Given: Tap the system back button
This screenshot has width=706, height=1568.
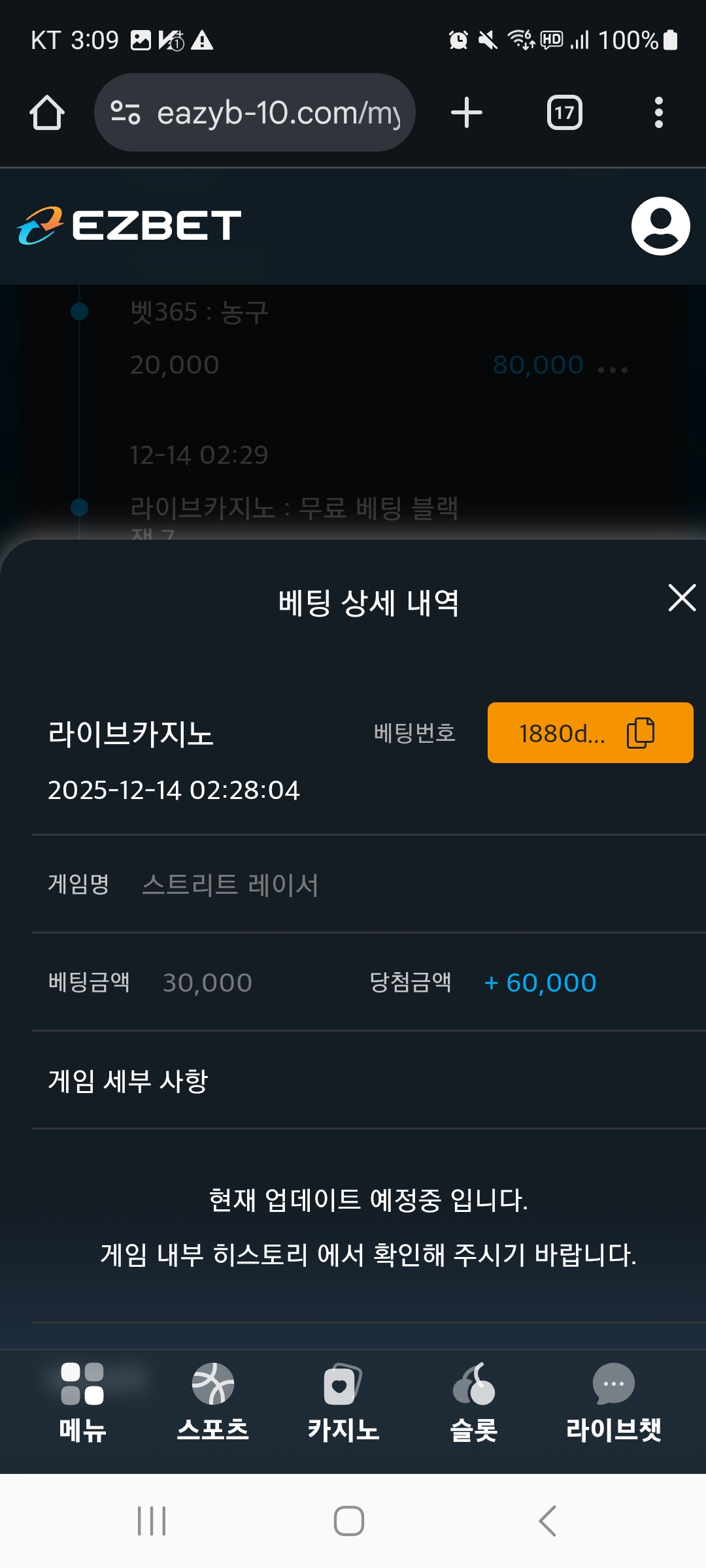Looking at the screenshot, I should [548, 1521].
